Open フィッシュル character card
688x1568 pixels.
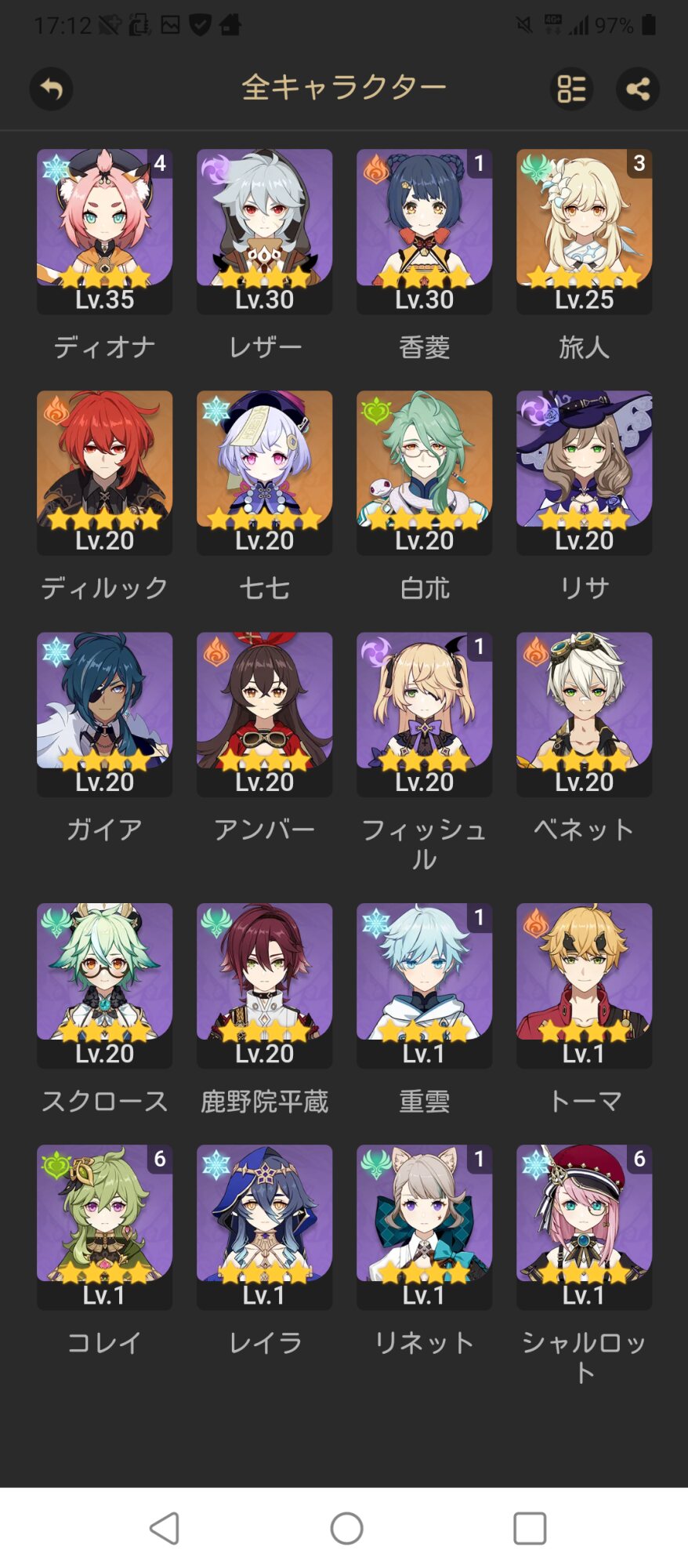pos(424,714)
